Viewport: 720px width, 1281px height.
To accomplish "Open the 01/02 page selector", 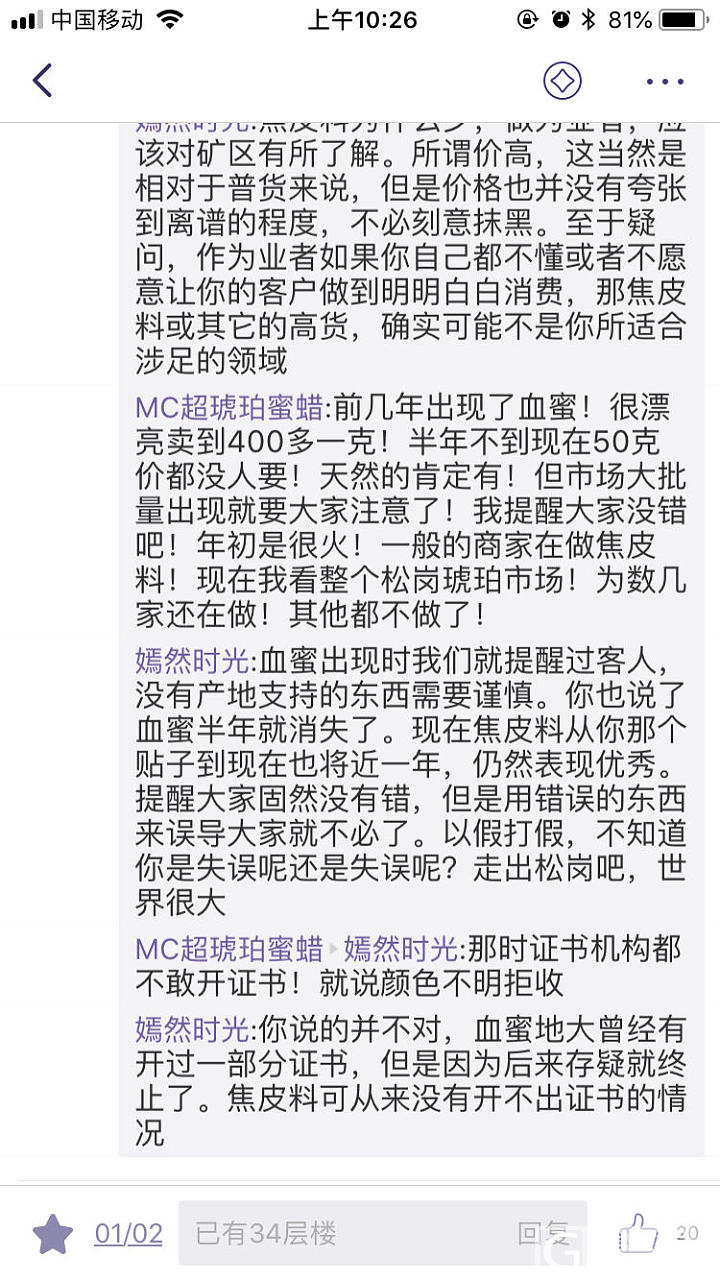I will (x=128, y=1234).
